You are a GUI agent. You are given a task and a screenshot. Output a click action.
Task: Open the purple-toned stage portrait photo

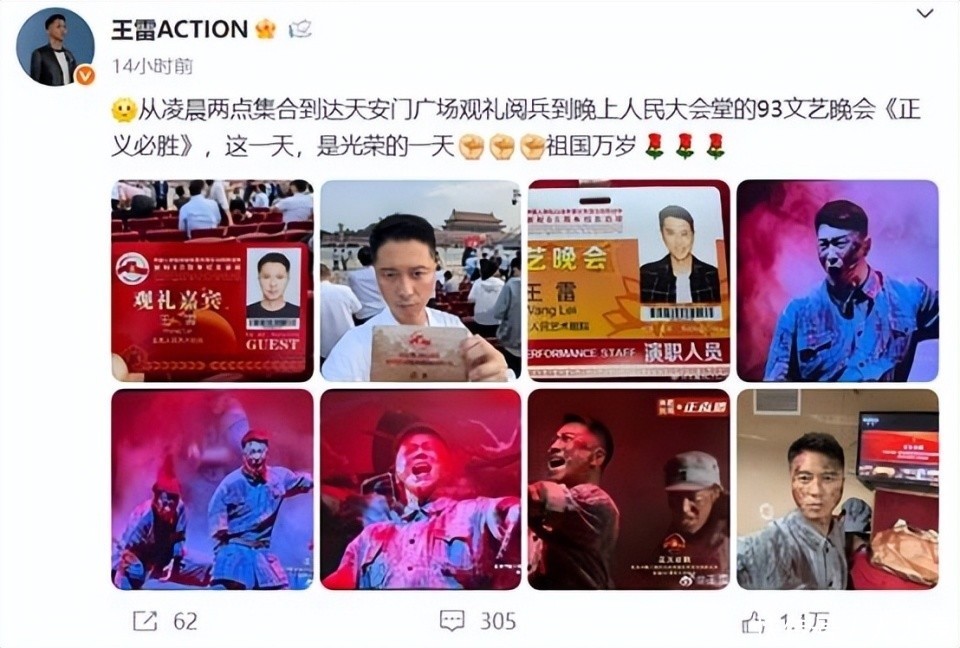point(837,281)
